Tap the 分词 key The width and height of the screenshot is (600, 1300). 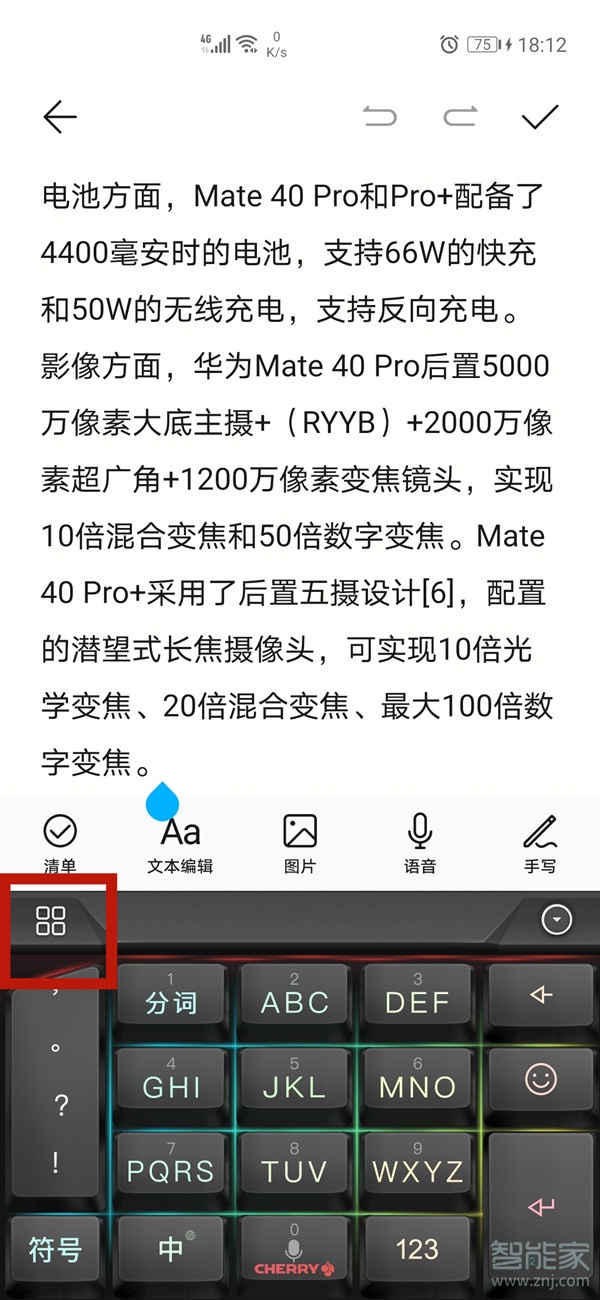tap(172, 1000)
